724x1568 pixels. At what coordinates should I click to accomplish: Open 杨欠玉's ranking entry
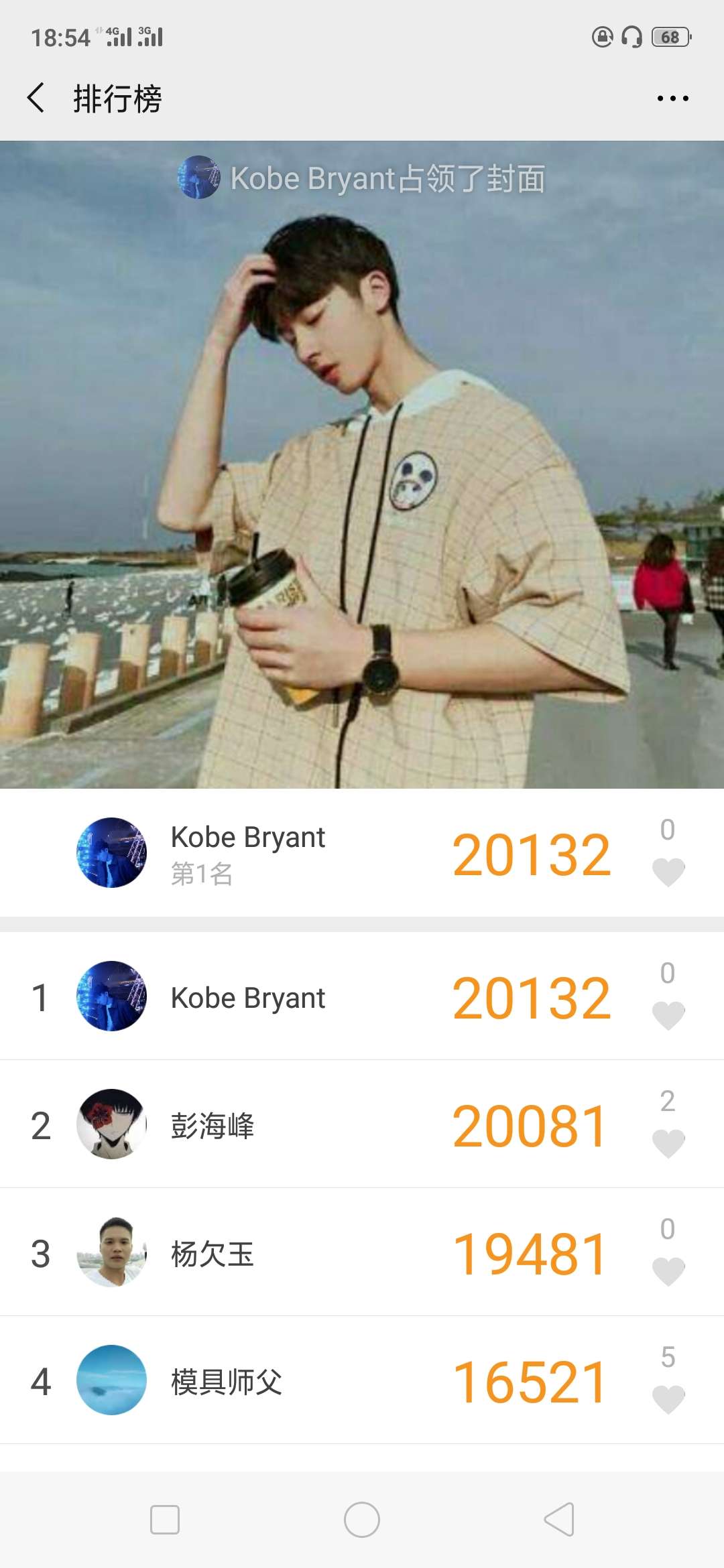click(268, 1252)
